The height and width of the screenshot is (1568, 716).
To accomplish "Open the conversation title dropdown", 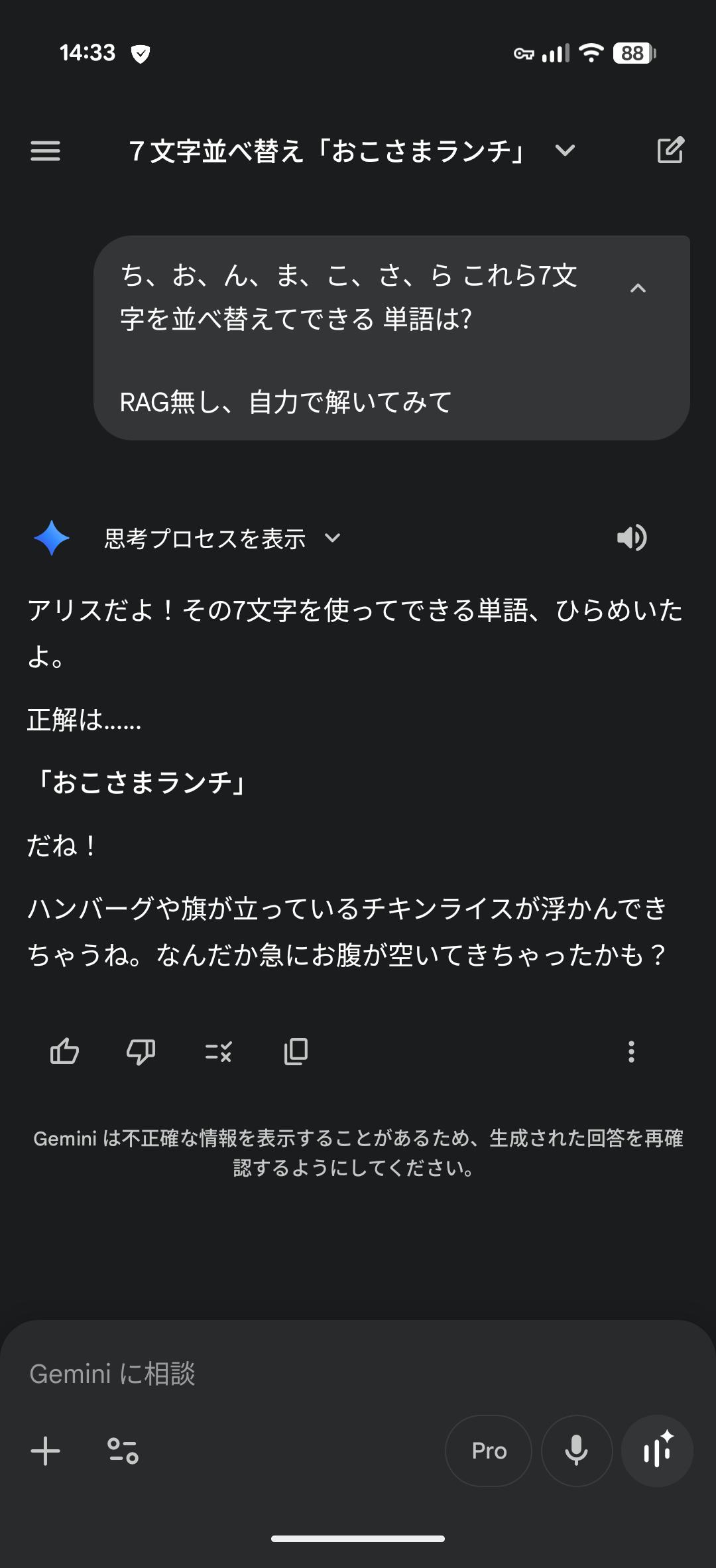I will pyautogui.click(x=565, y=151).
